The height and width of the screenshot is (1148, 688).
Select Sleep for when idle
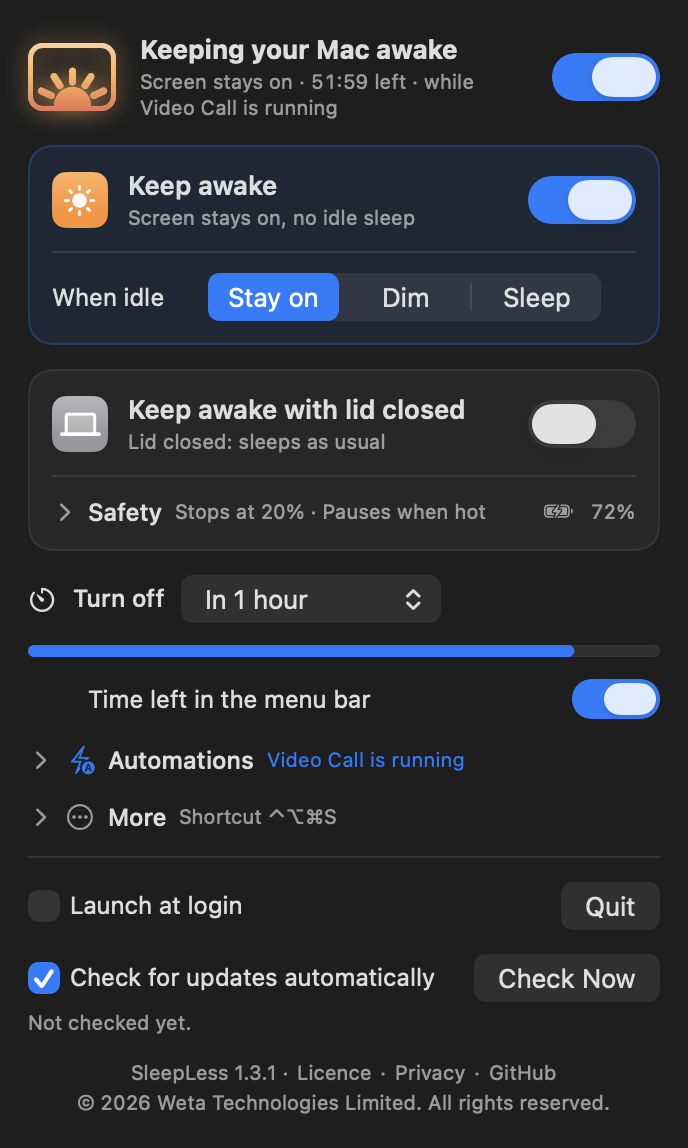[536, 297]
